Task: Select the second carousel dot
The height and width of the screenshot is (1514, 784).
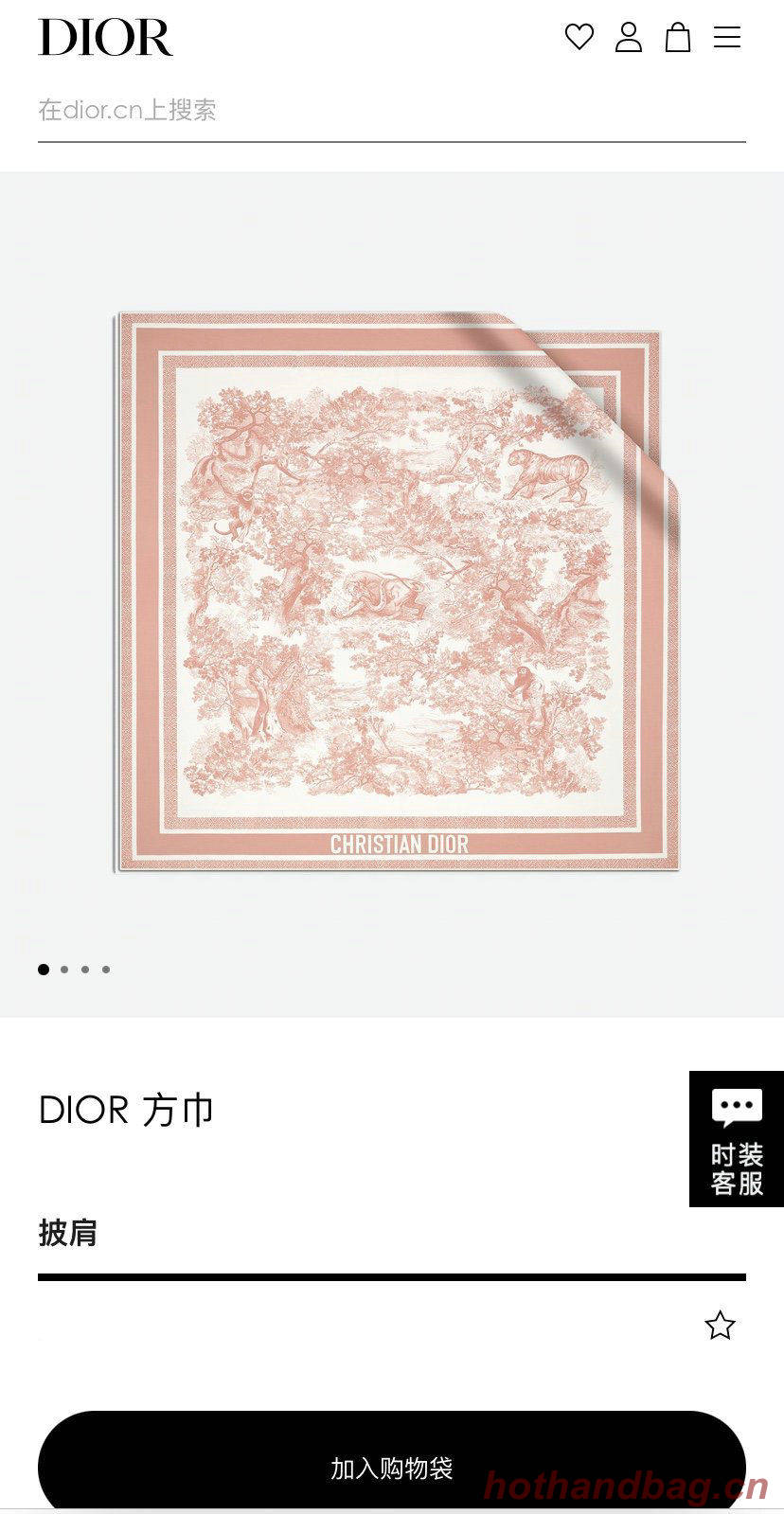Action: tap(65, 969)
